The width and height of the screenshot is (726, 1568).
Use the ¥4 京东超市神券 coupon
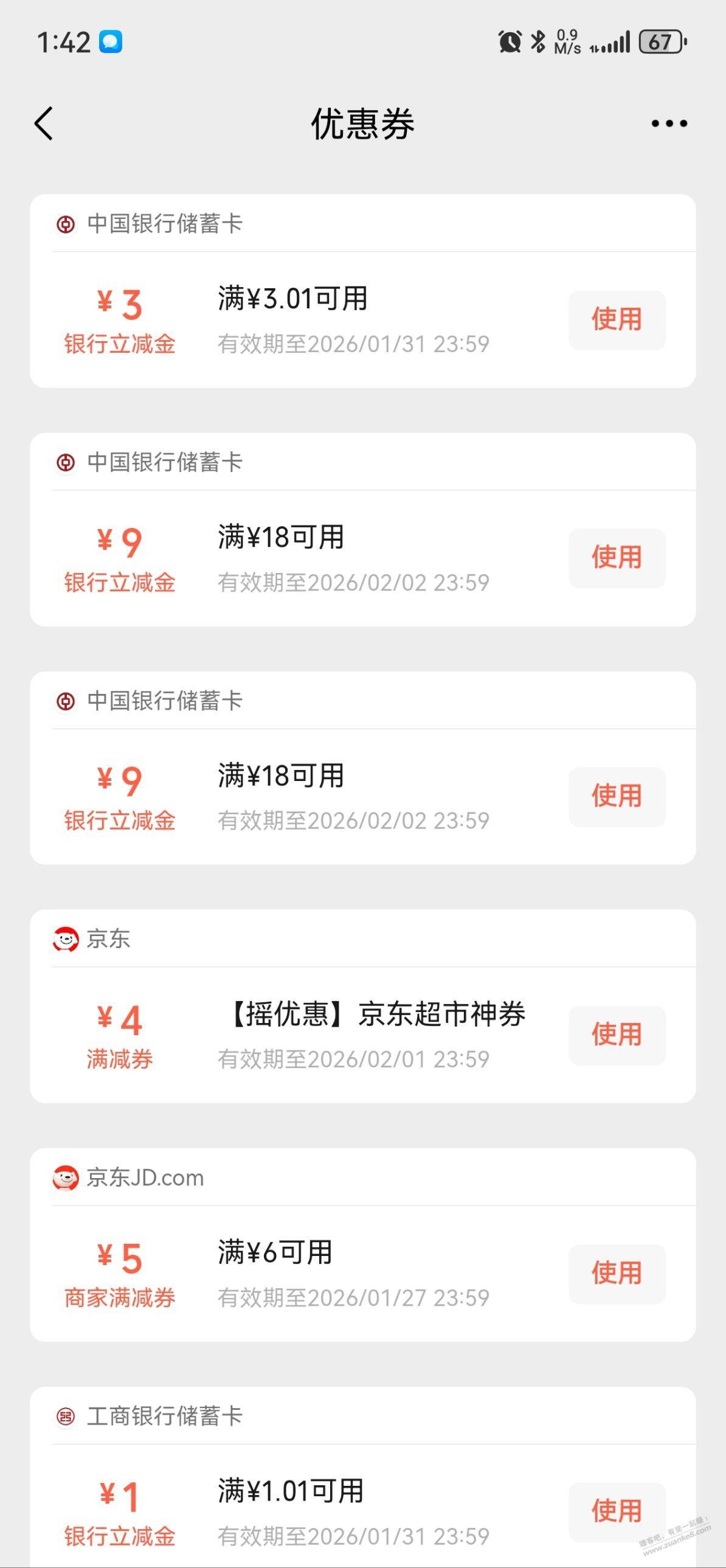(x=617, y=1035)
